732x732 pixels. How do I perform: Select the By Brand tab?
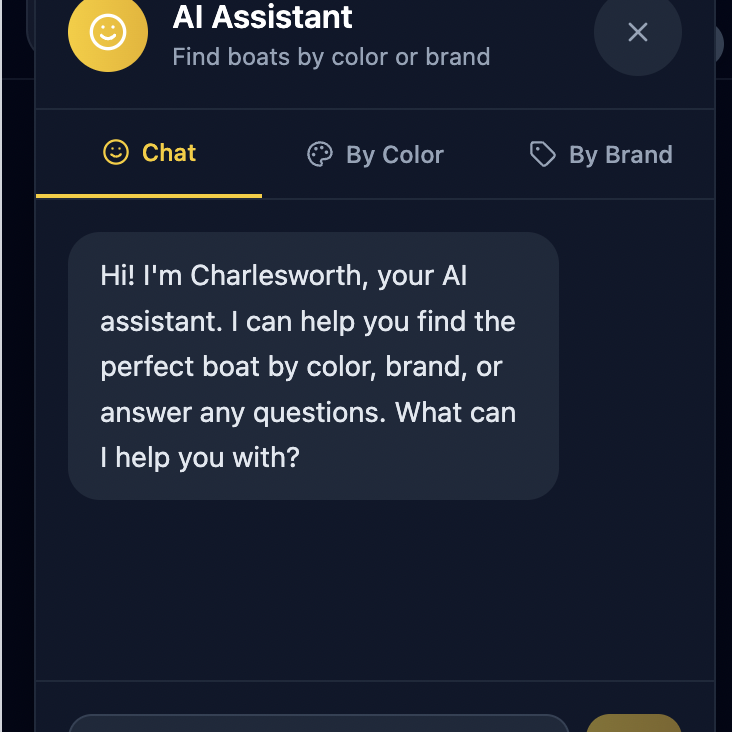point(600,155)
